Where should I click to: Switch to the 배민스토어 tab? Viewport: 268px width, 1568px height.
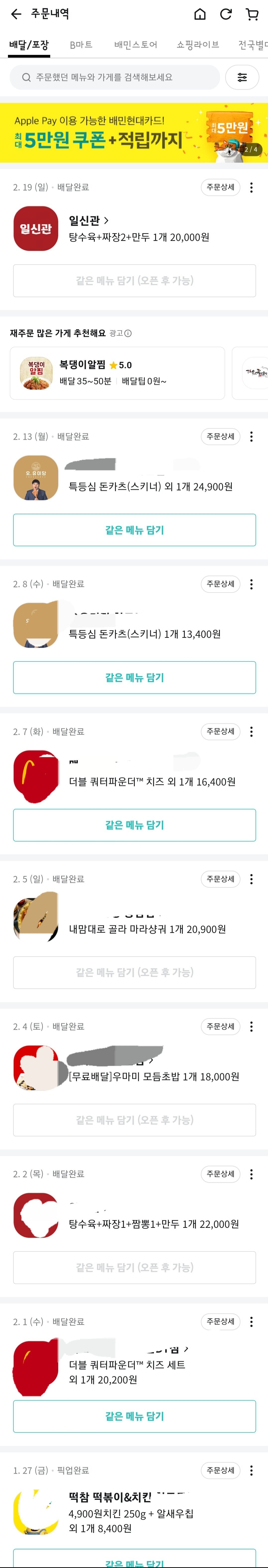click(x=135, y=45)
